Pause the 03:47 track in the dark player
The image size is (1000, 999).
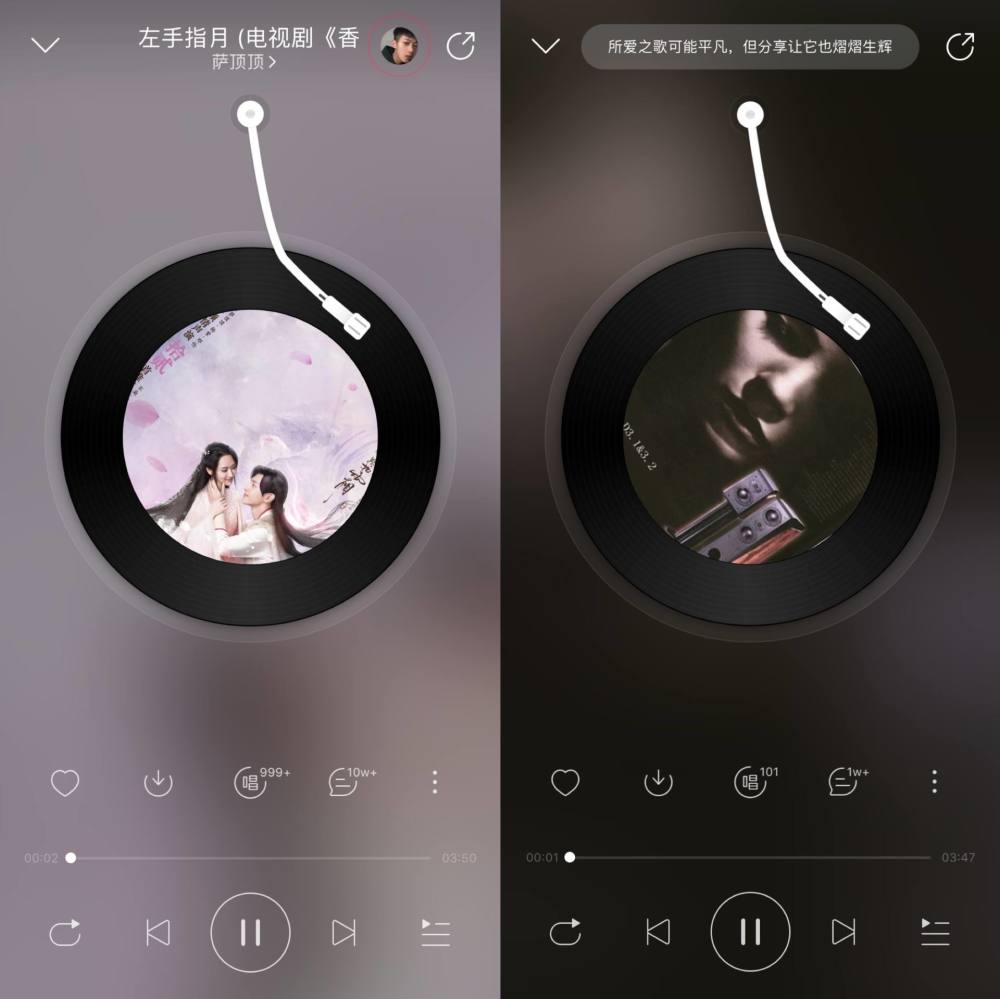(750, 932)
